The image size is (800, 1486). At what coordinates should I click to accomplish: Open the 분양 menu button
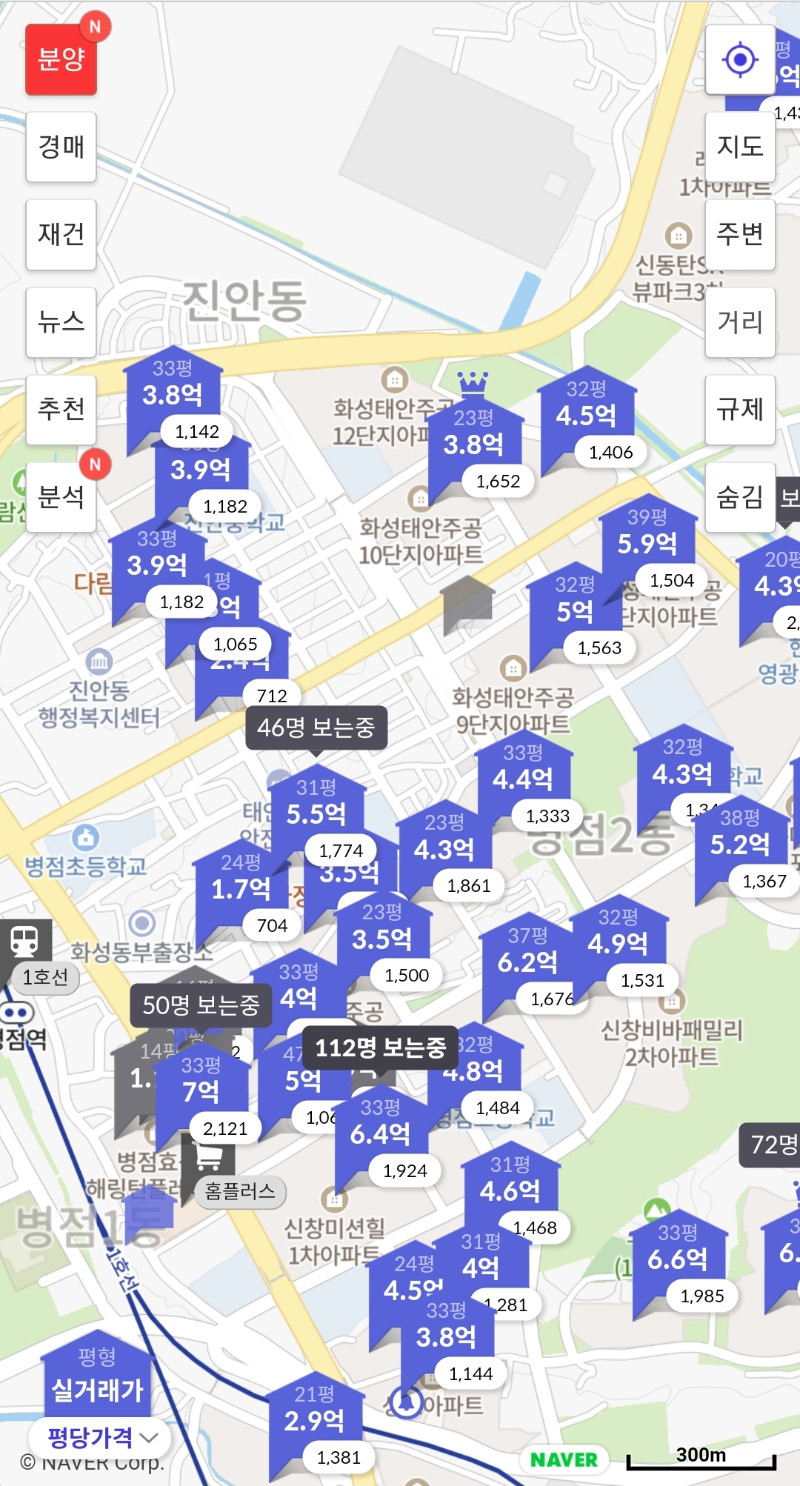61,59
